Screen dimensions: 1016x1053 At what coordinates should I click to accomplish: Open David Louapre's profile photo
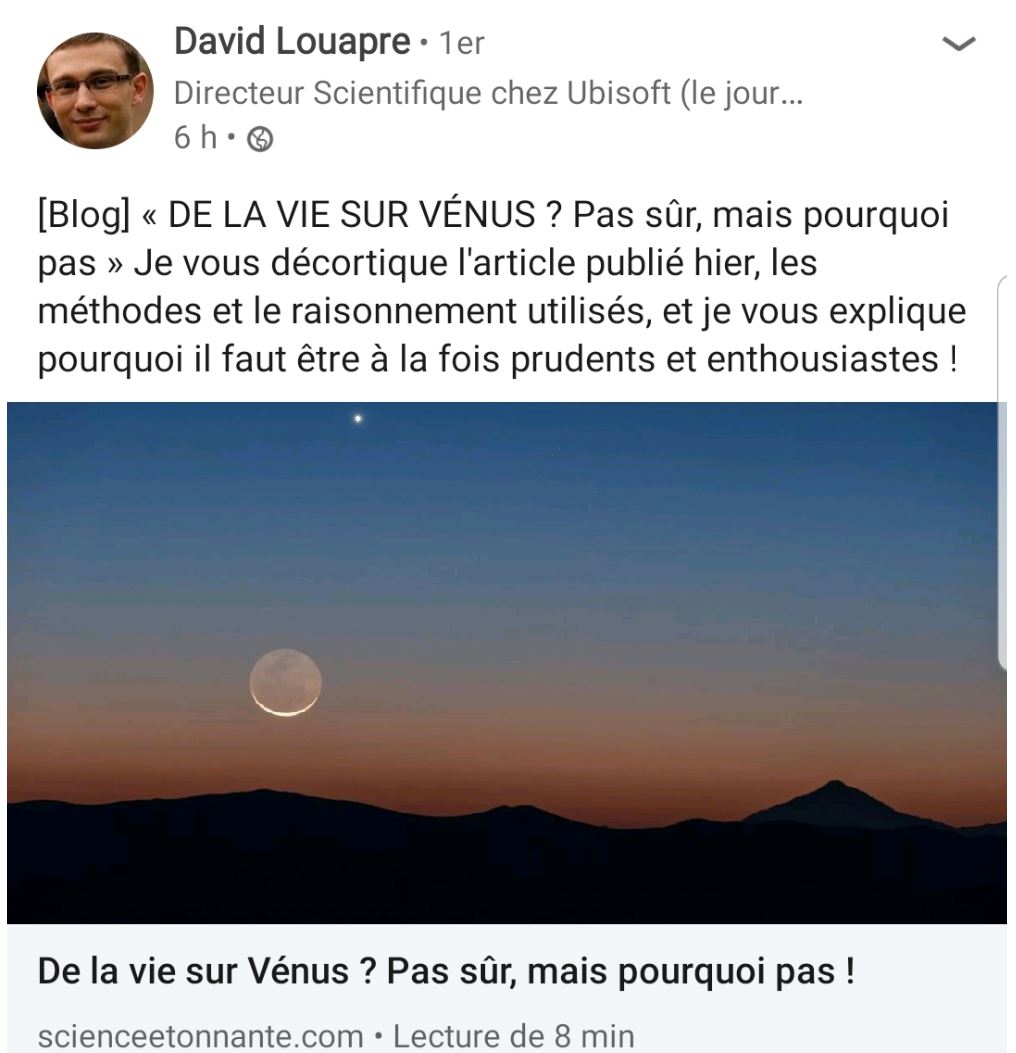[x=95, y=90]
